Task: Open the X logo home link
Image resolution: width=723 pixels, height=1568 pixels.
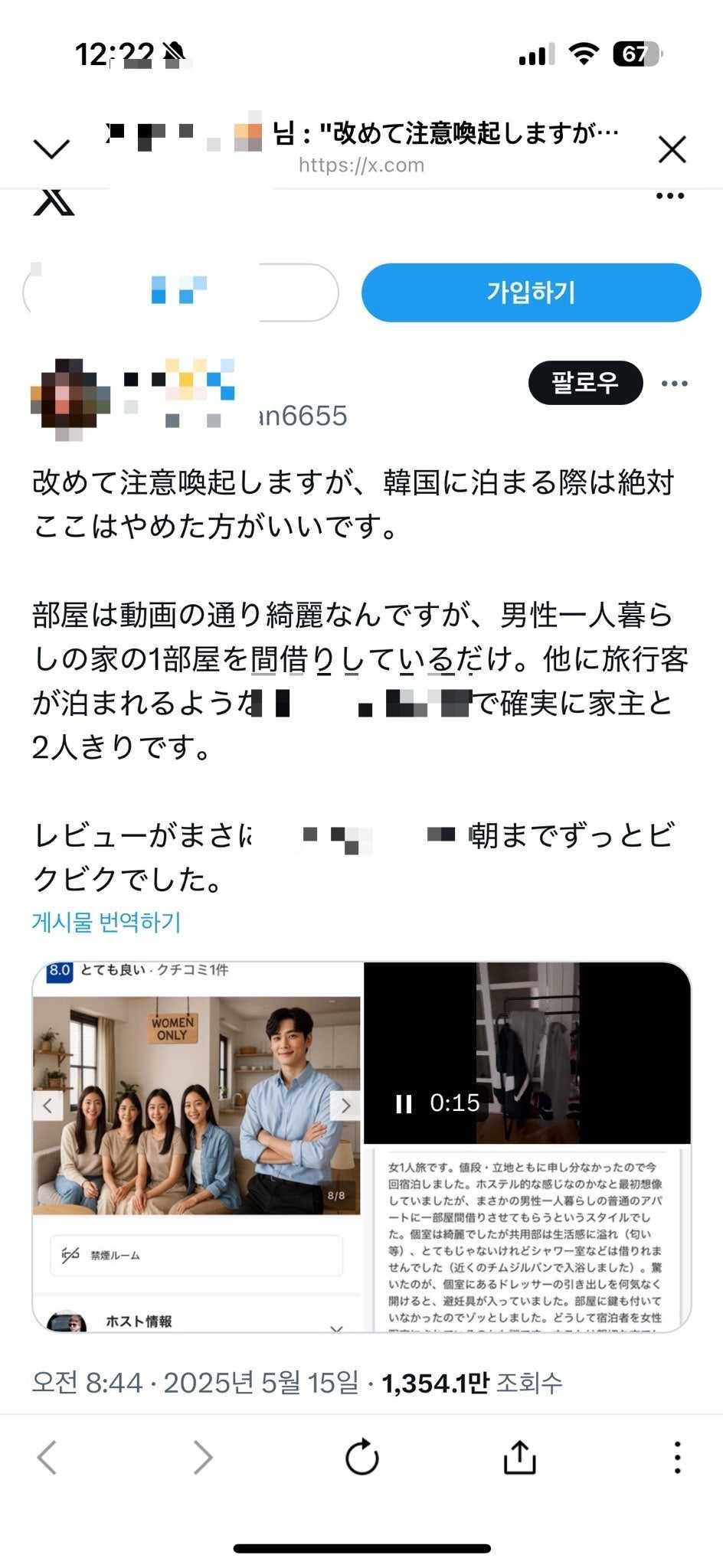Action: [x=54, y=204]
